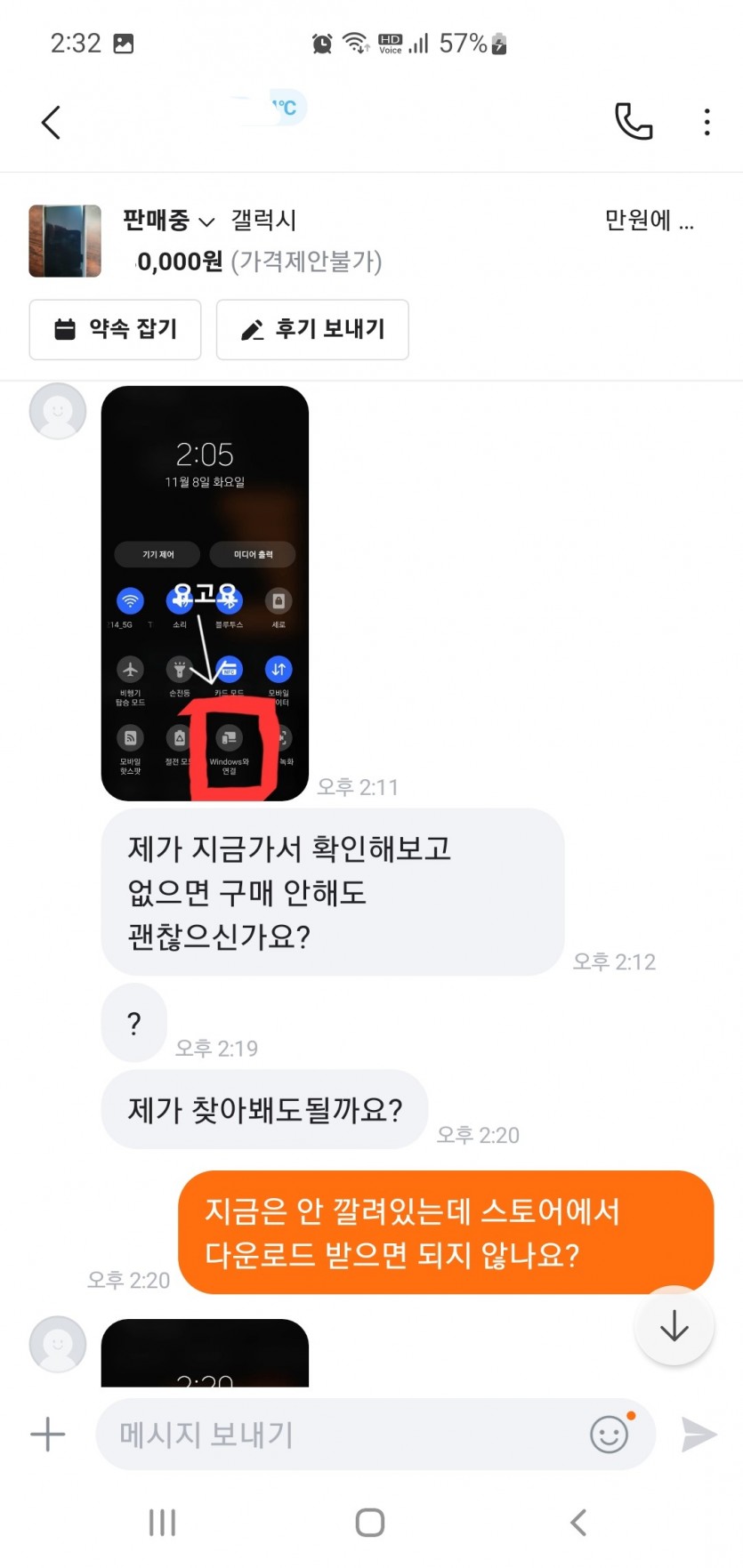Image resolution: width=743 pixels, height=1568 pixels.
Task: Send the message with the arrow icon
Action: tap(699, 1435)
